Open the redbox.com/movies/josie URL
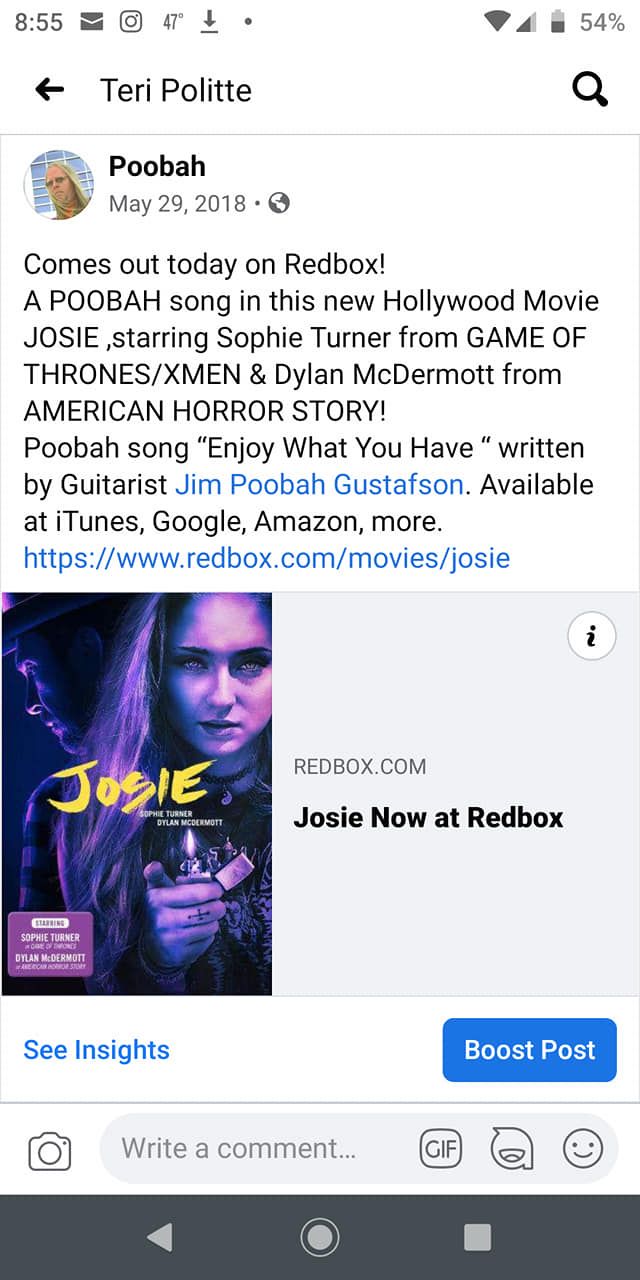This screenshot has width=640, height=1280. pos(266,557)
